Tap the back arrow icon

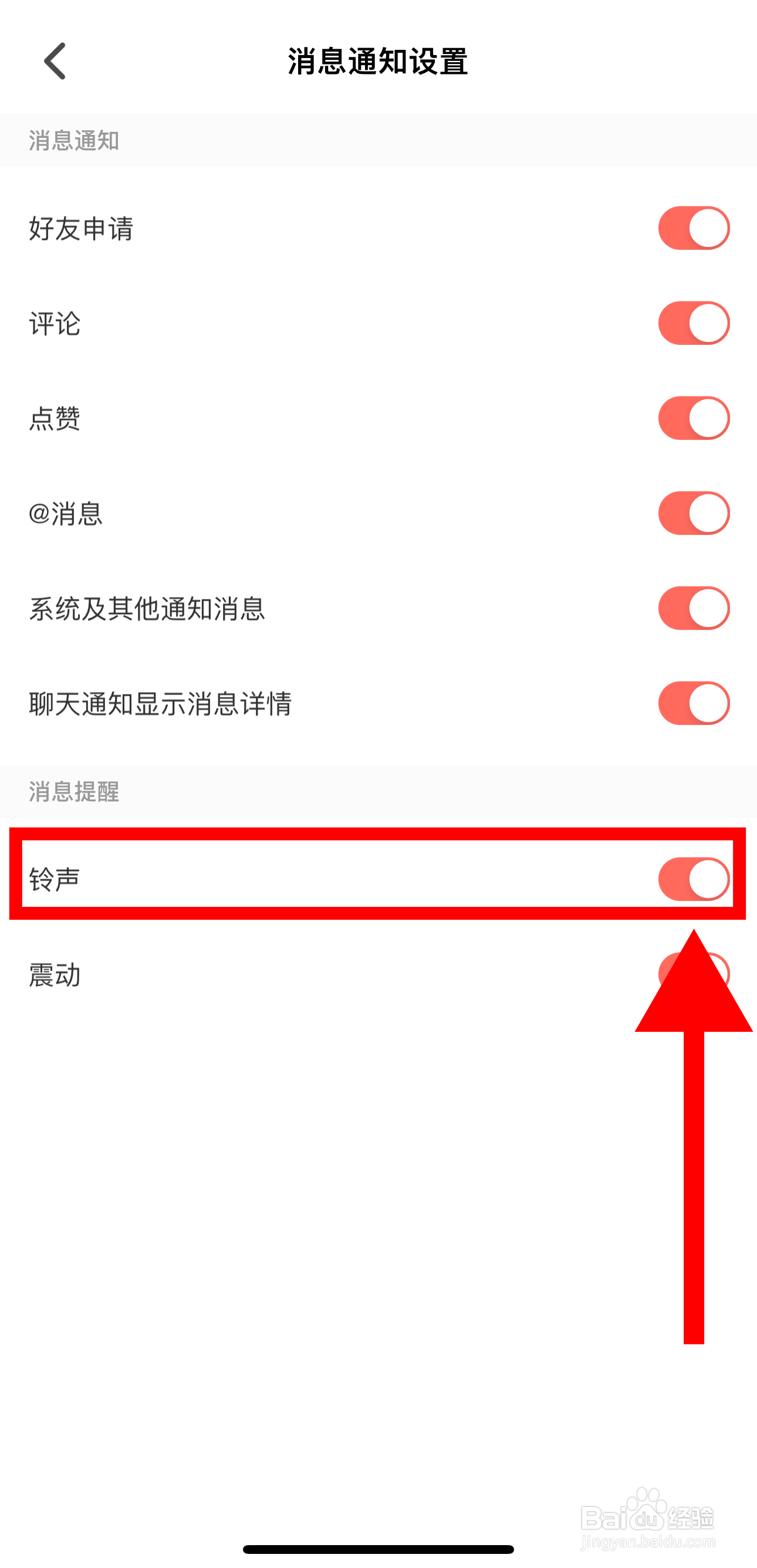(53, 60)
